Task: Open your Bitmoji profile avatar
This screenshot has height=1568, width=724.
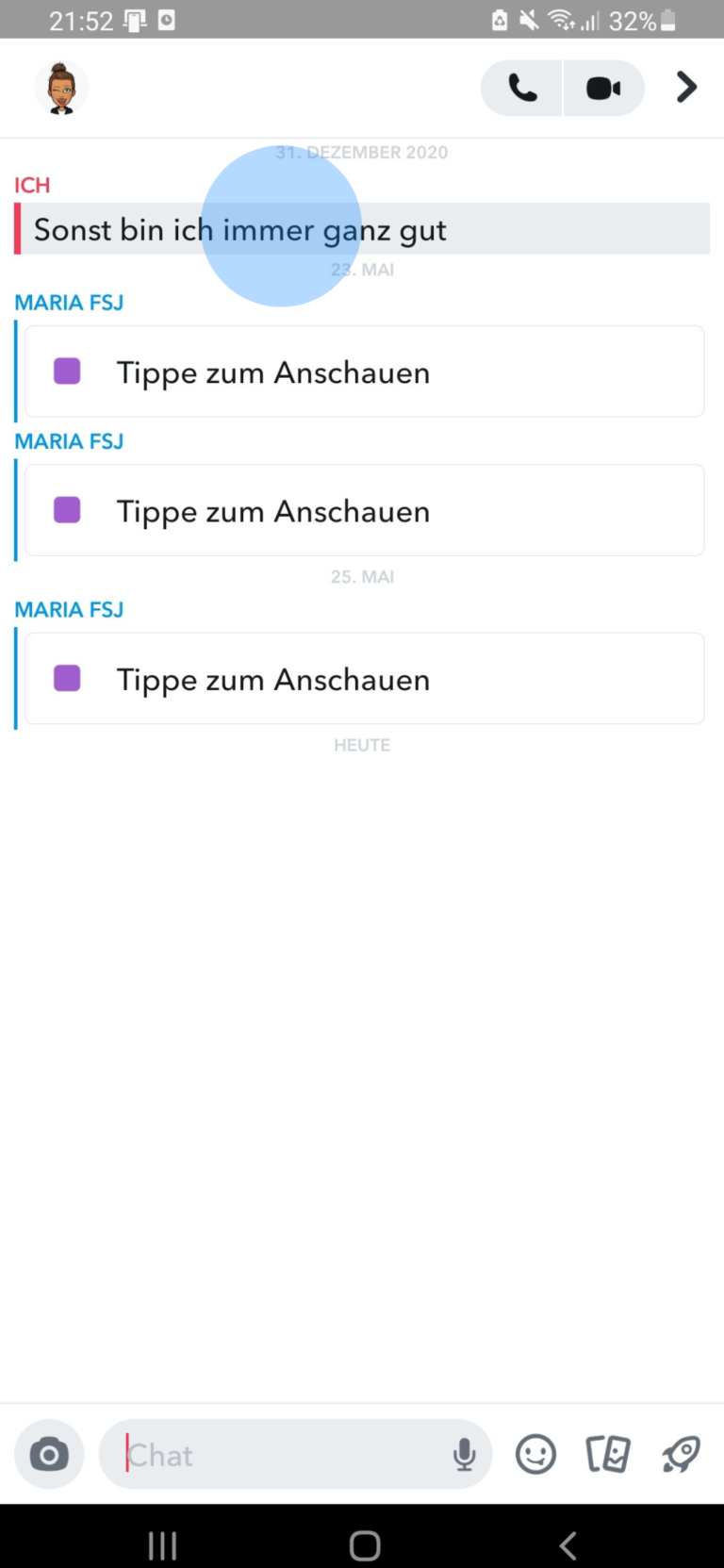Action: pyautogui.click(x=61, y=87)
